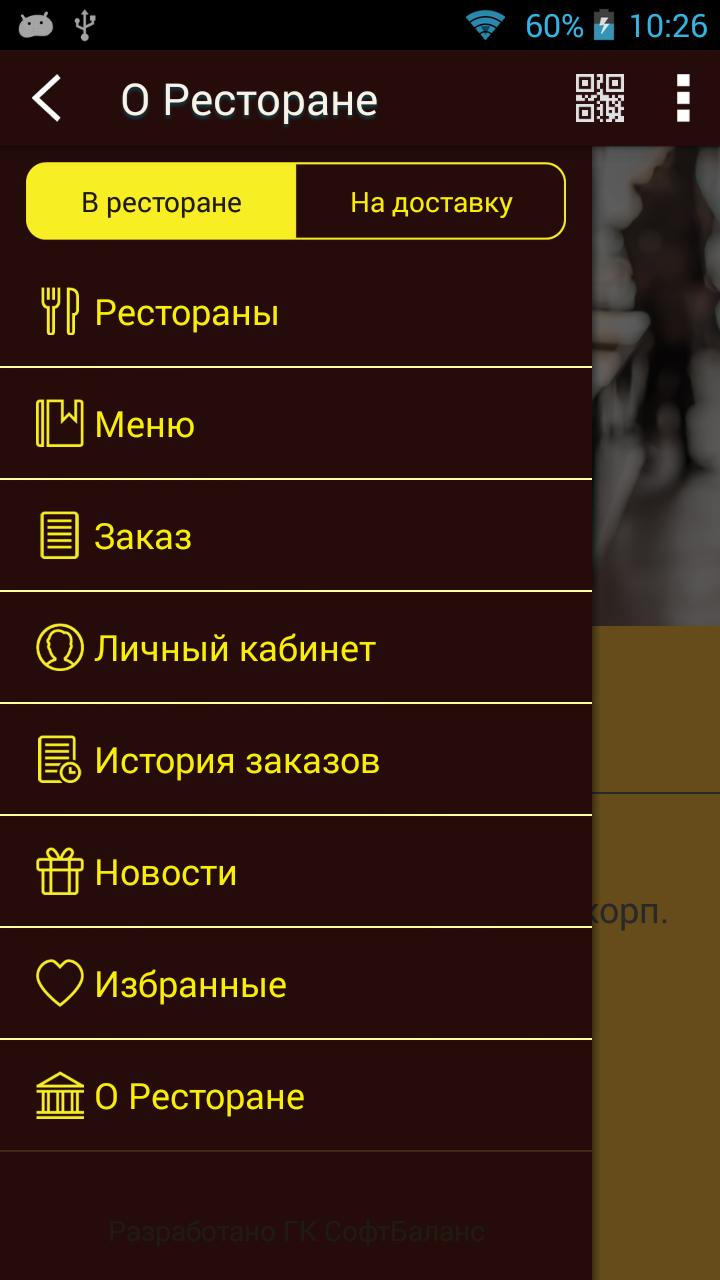Open the История заказов menu entry

pyautogui.click(x=236, y=759)
